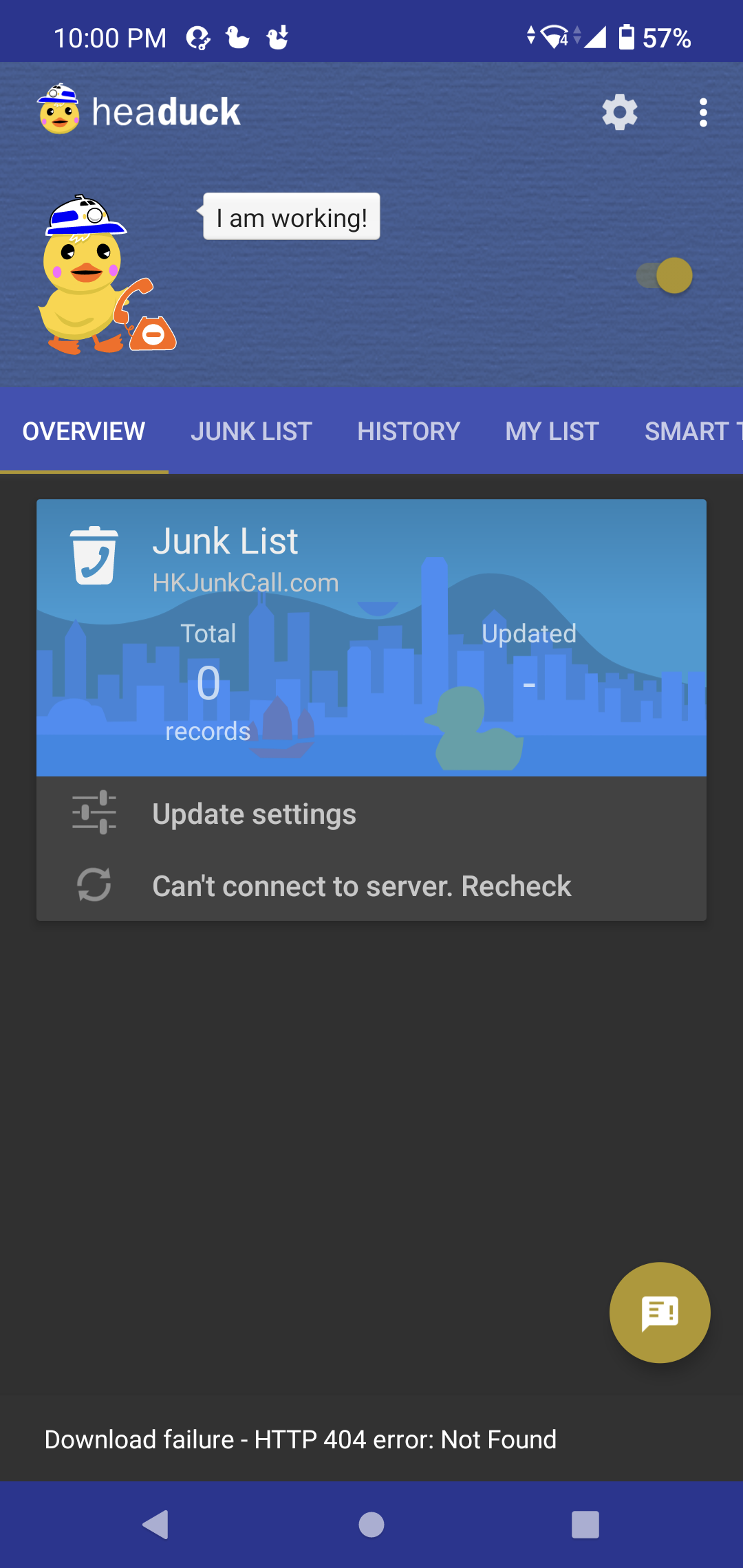
Task: Recheck the server connection
Action: click(361, 886)
